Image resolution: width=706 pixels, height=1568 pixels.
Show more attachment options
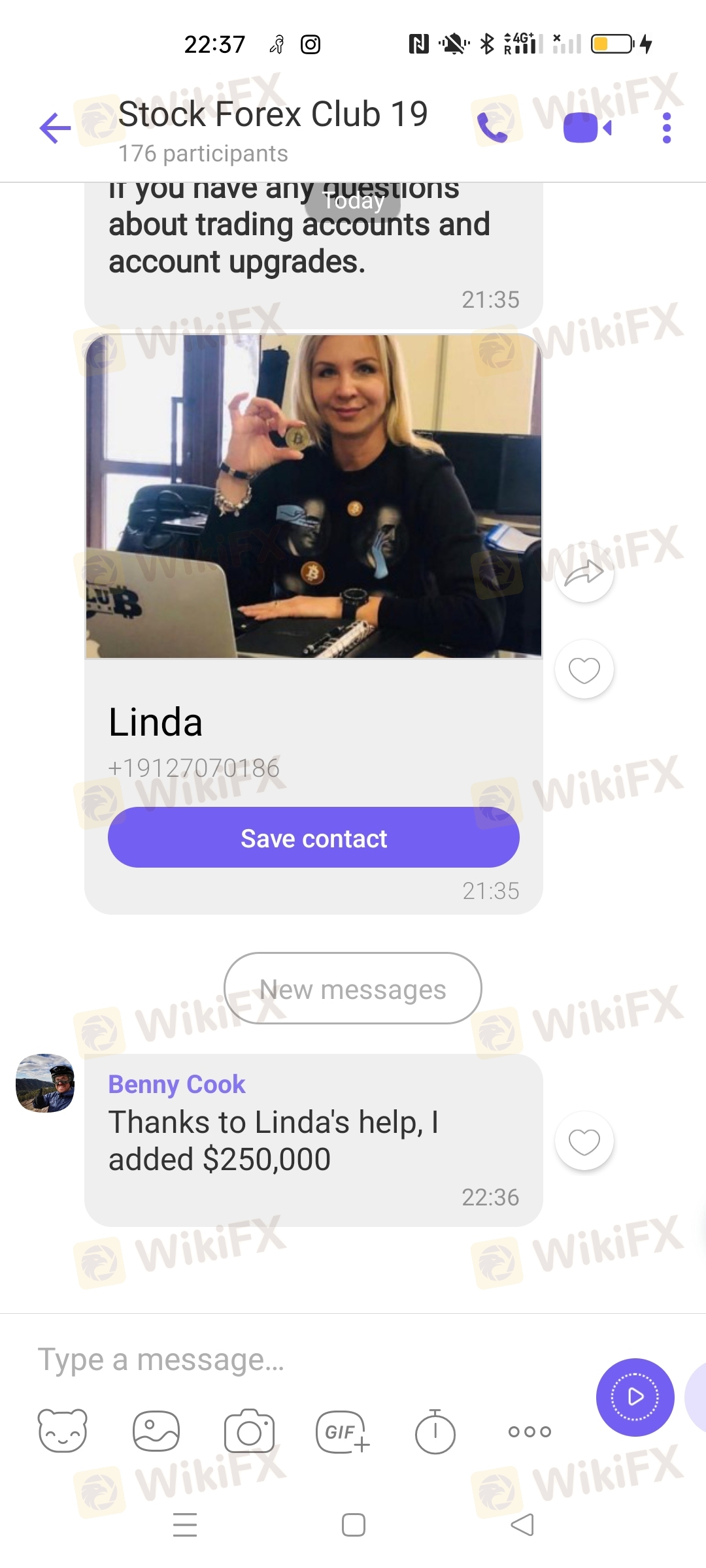click(x=529, y=1431)
